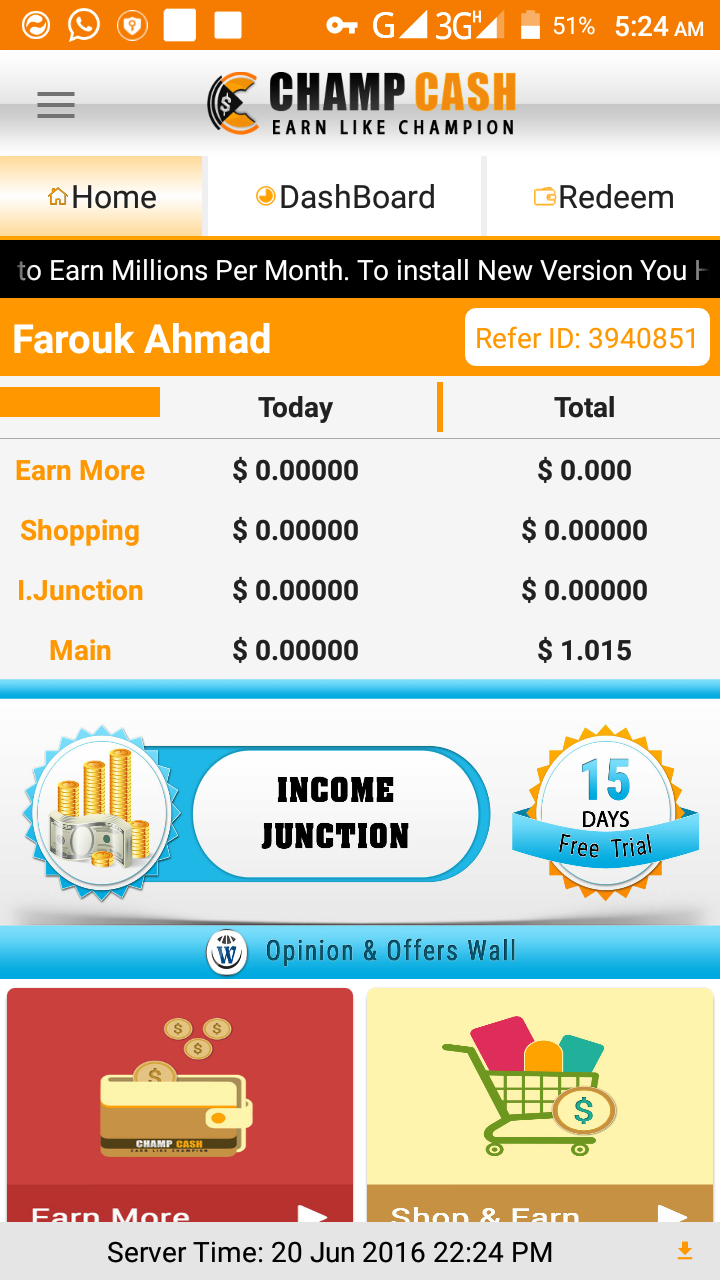The width and height of the screenshot is (720, 1280).
Task: Switch to the Home tab
Action: click(x=102, y=197)
